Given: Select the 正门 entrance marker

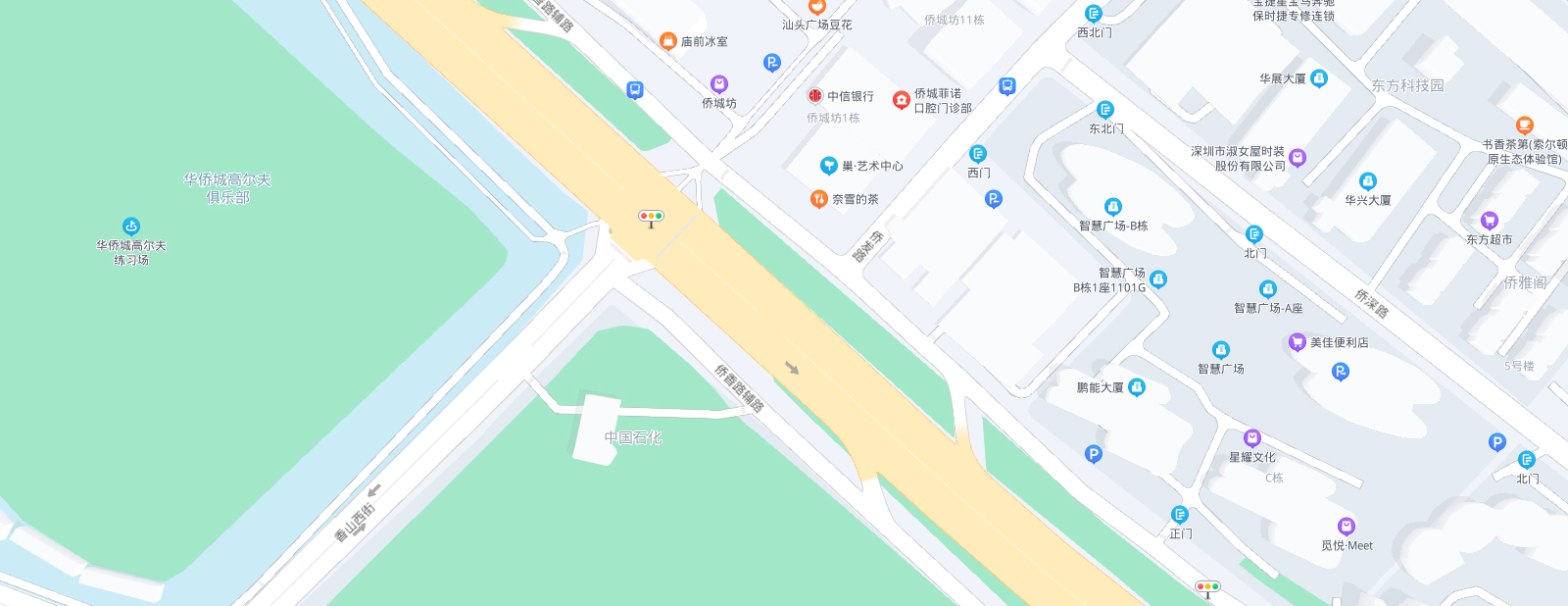Looking at the screenshot, I should (1180, 515).
